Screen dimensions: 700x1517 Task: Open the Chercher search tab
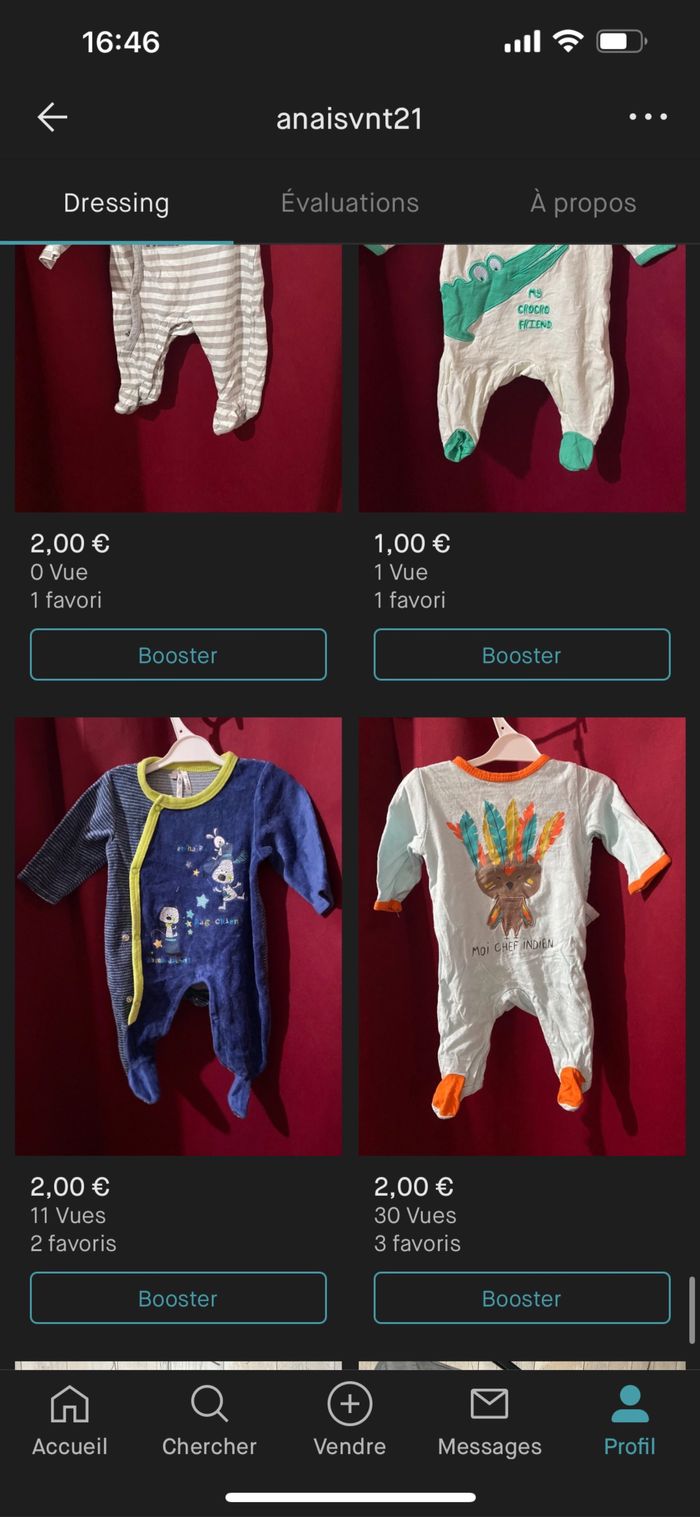coord(209,1420)
